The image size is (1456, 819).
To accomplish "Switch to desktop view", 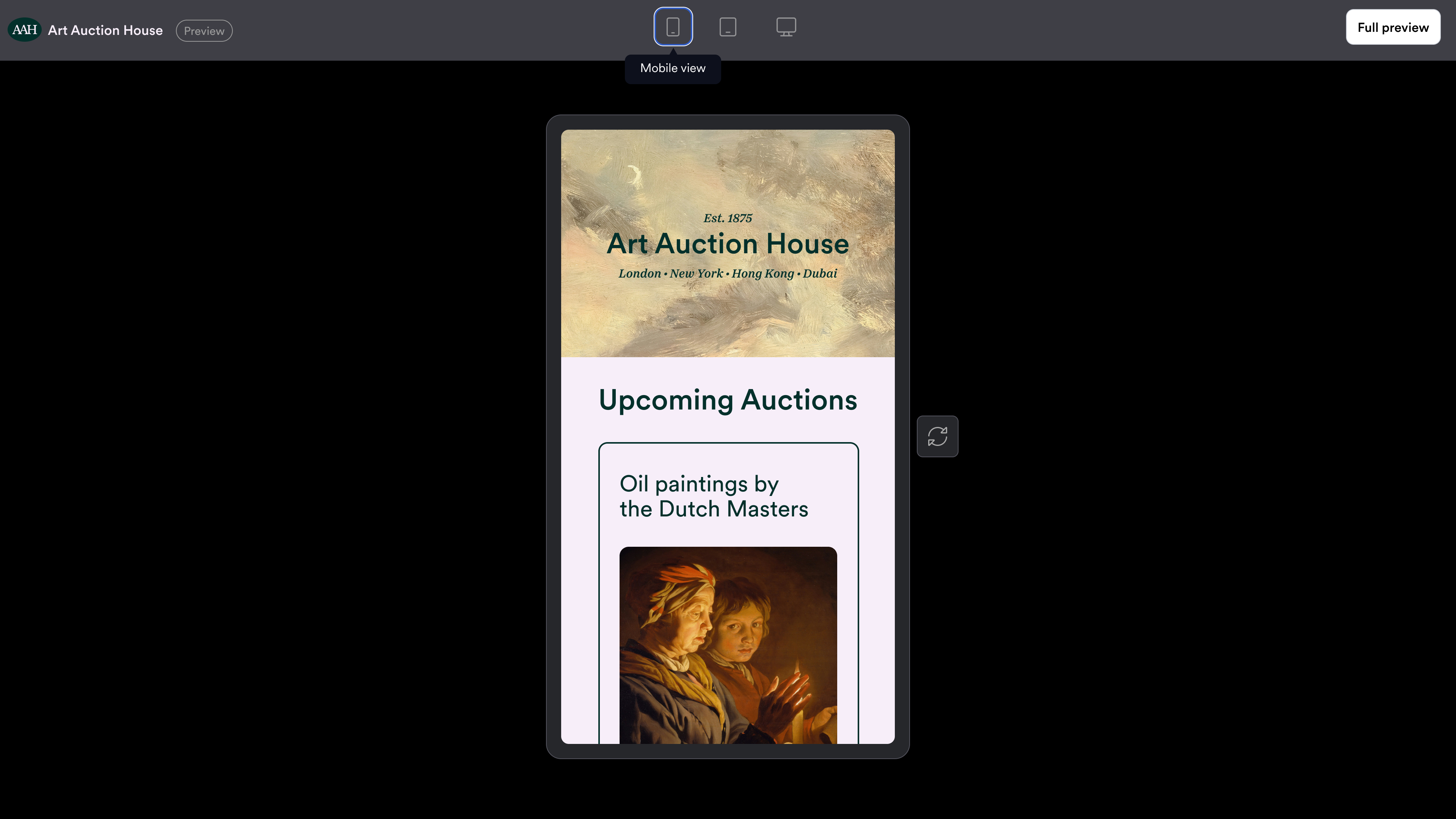I will tap(786, 27).
